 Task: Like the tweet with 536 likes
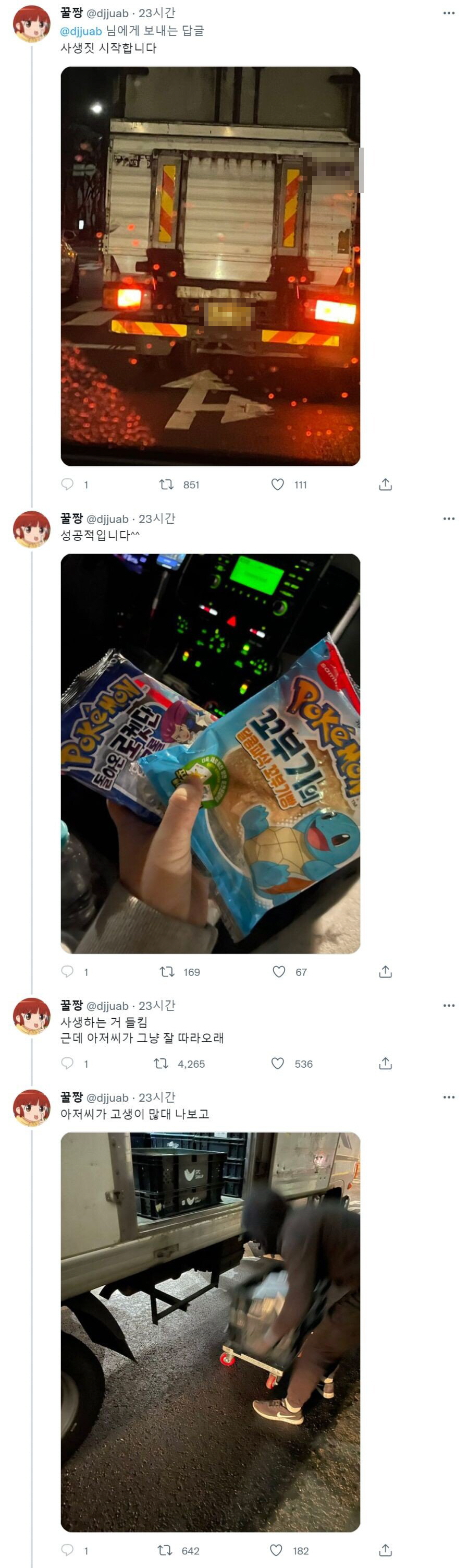pos(277,1064)
